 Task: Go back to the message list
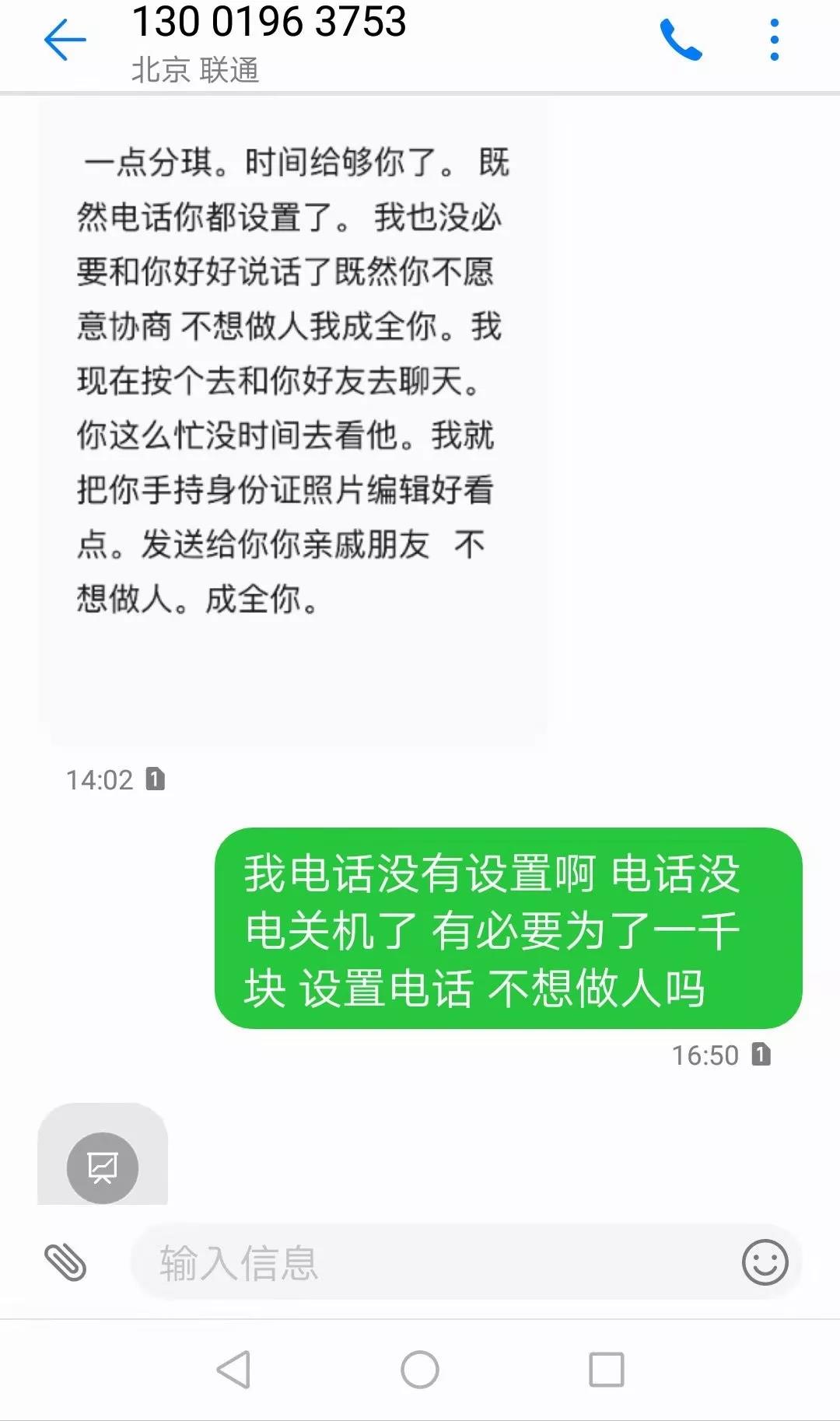65,40
